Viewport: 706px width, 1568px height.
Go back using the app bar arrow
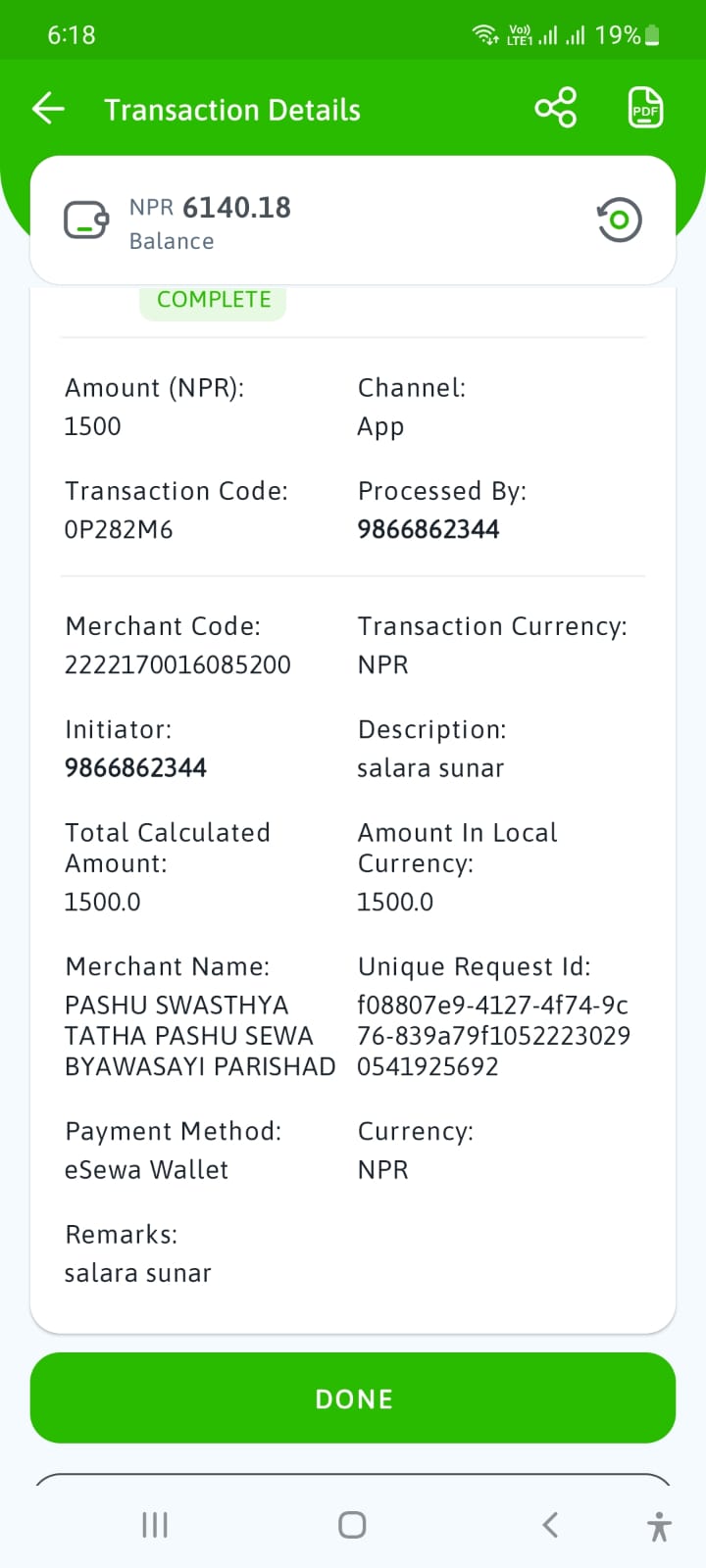tap(48, 109)
